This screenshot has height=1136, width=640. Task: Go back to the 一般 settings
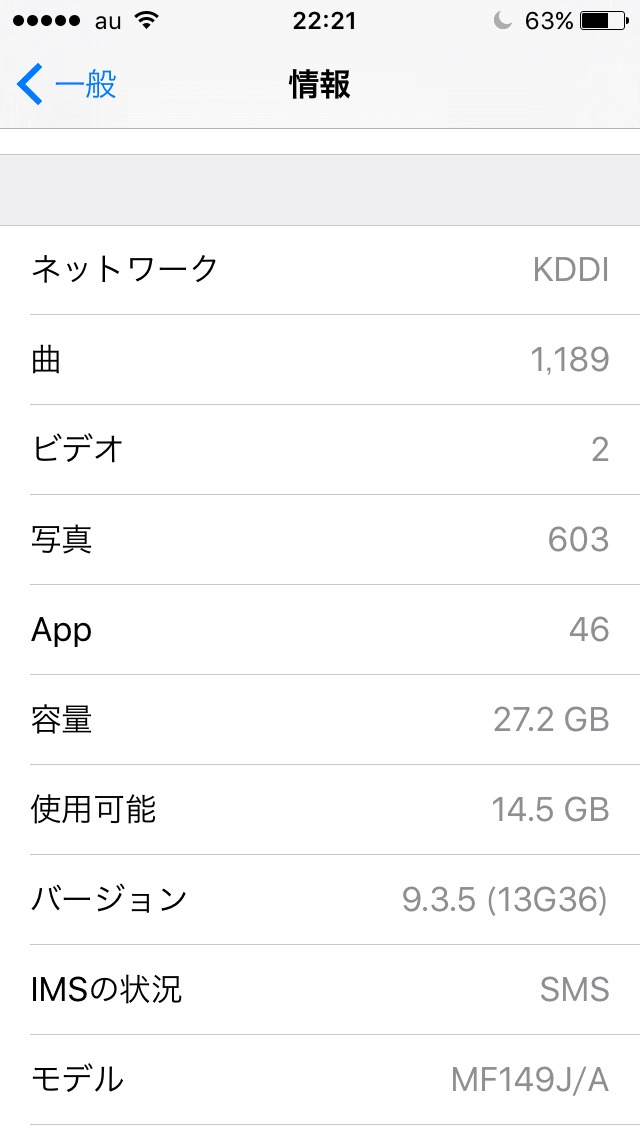click(67, 84)
